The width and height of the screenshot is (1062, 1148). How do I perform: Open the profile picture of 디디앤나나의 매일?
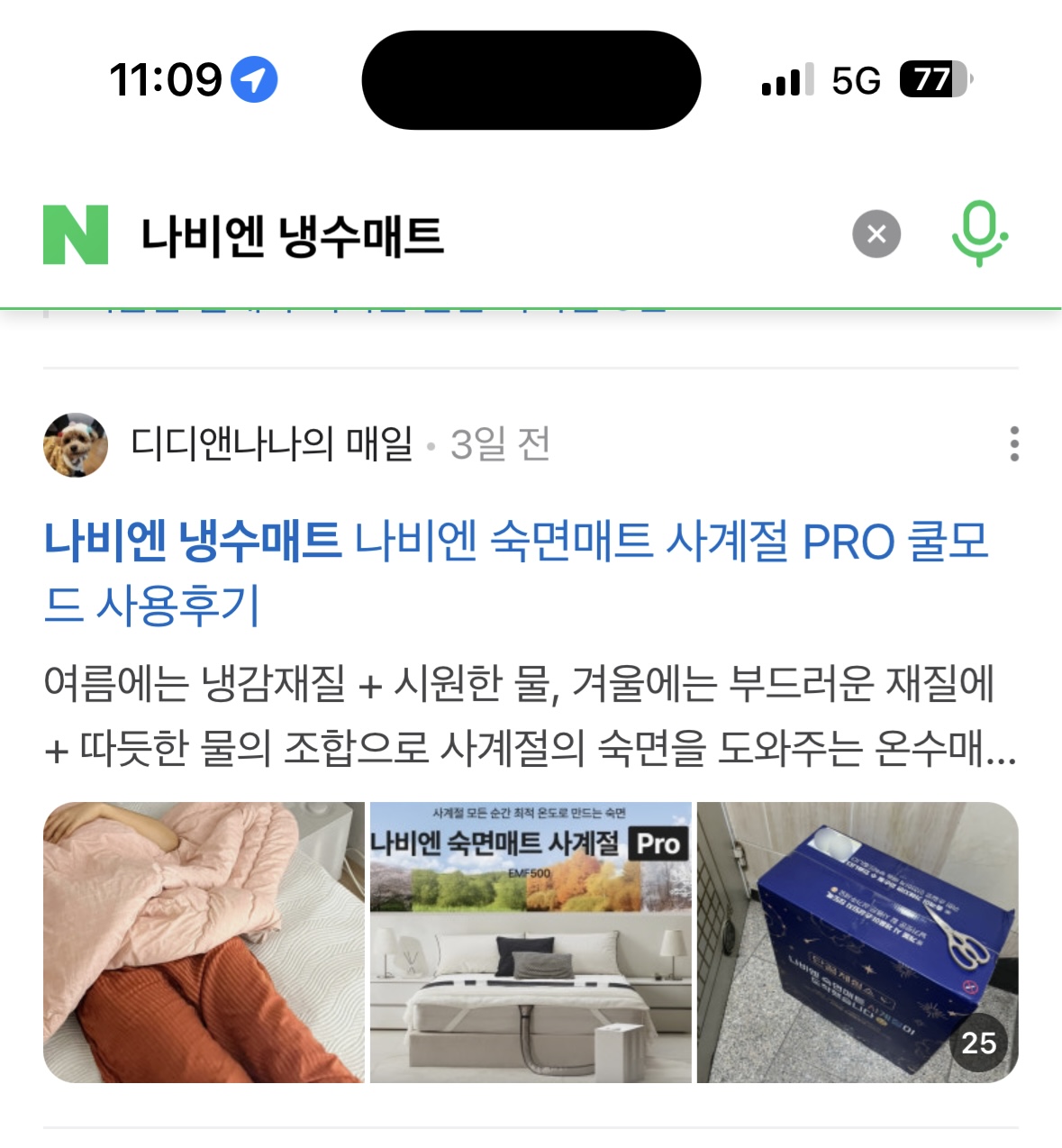76,442
